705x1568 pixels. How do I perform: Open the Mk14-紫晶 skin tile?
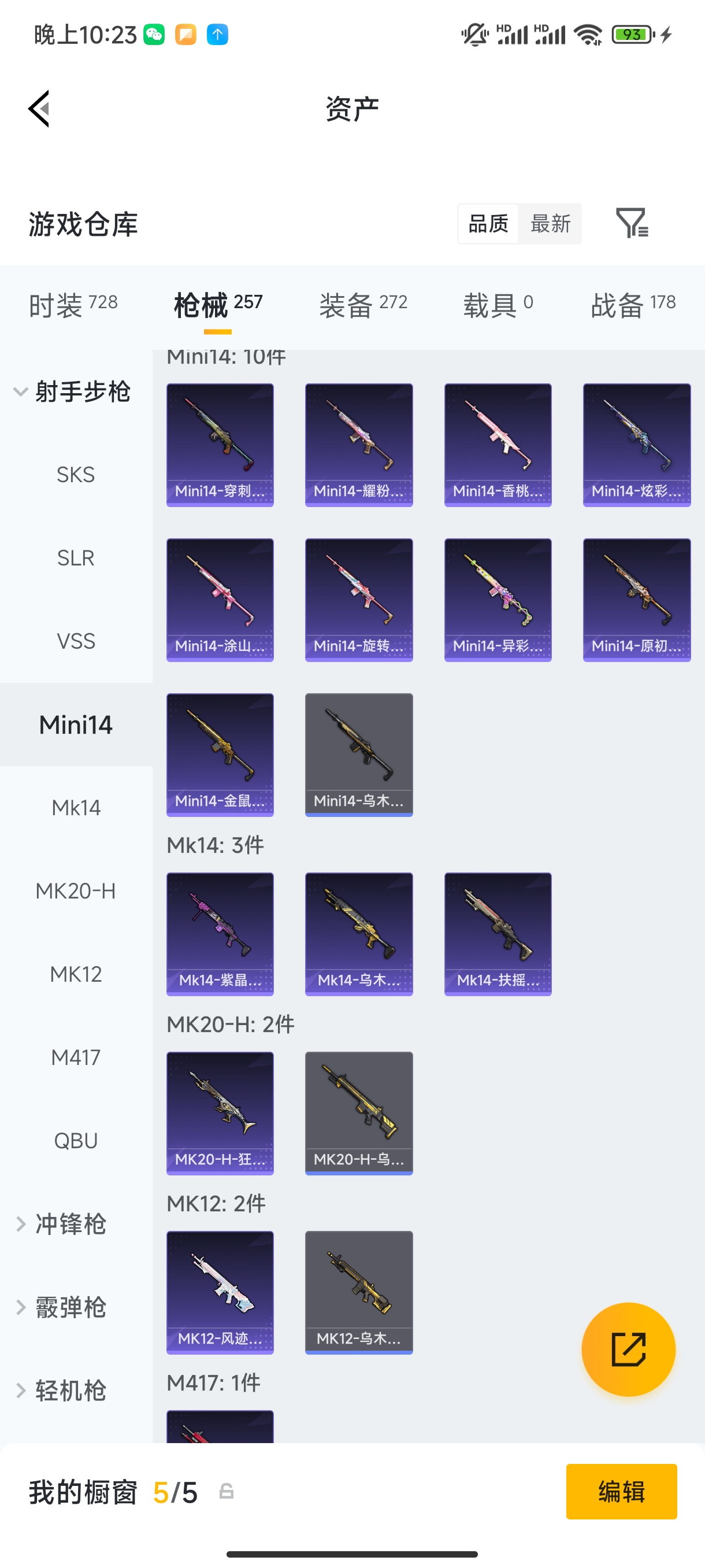coord(220,934)
